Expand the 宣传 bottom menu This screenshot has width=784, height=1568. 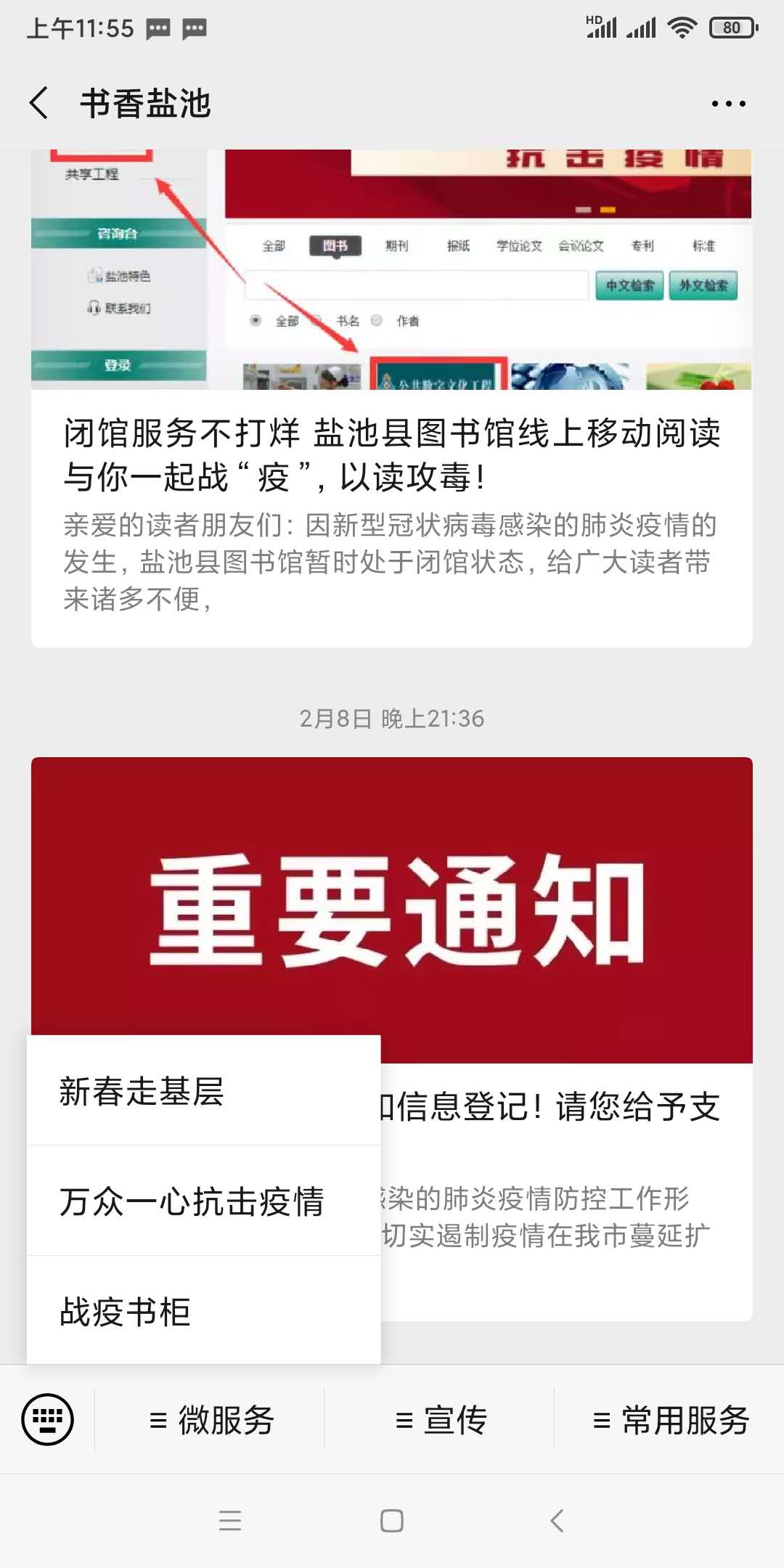pyautogui.click(x=440, y=1420)
